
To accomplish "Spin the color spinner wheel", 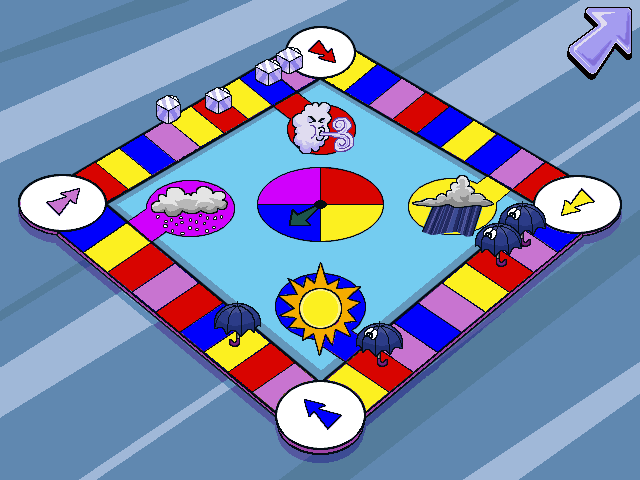I will click(320, 205).
